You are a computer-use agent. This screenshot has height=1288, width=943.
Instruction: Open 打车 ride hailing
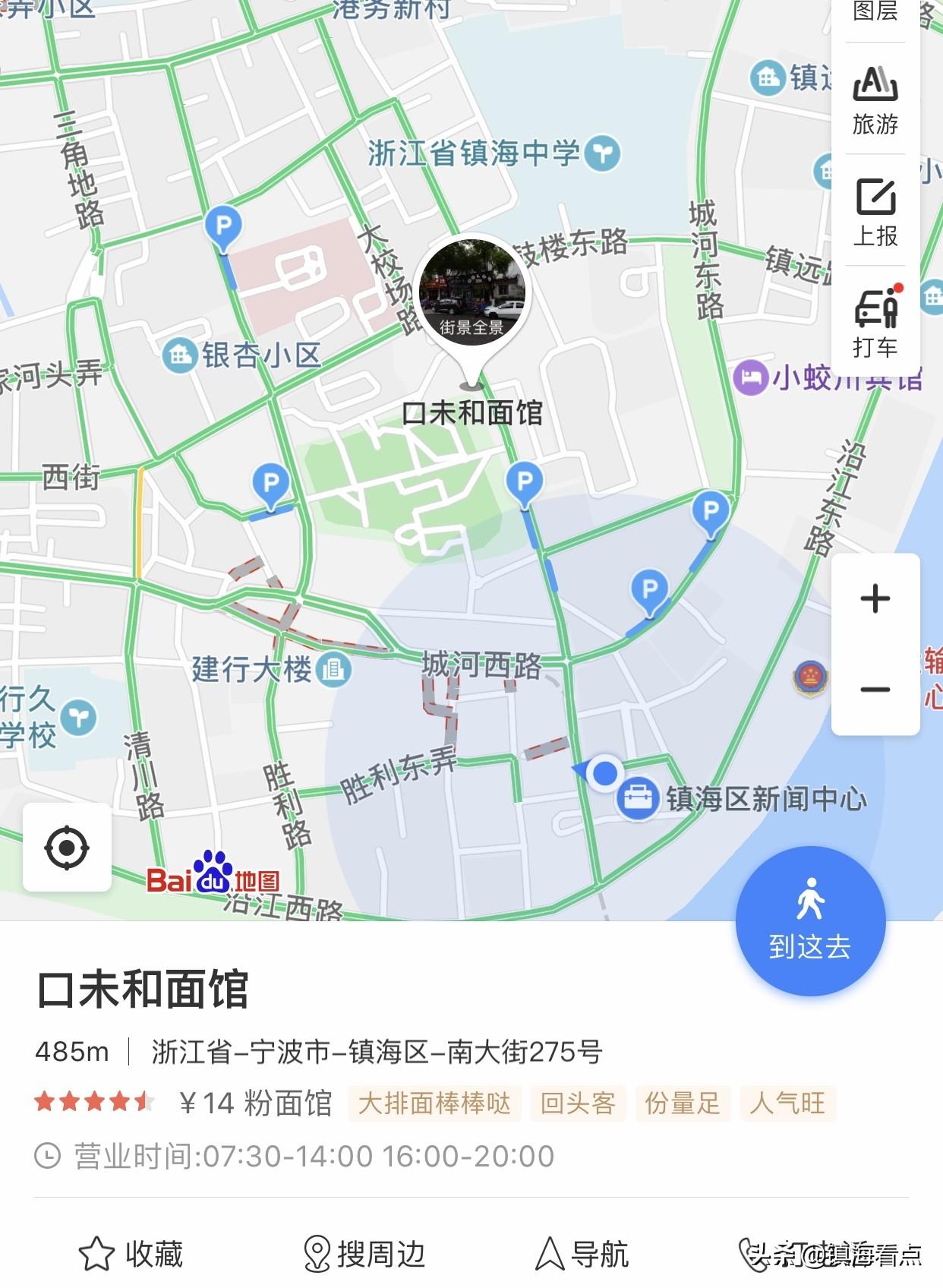(875, 324)
